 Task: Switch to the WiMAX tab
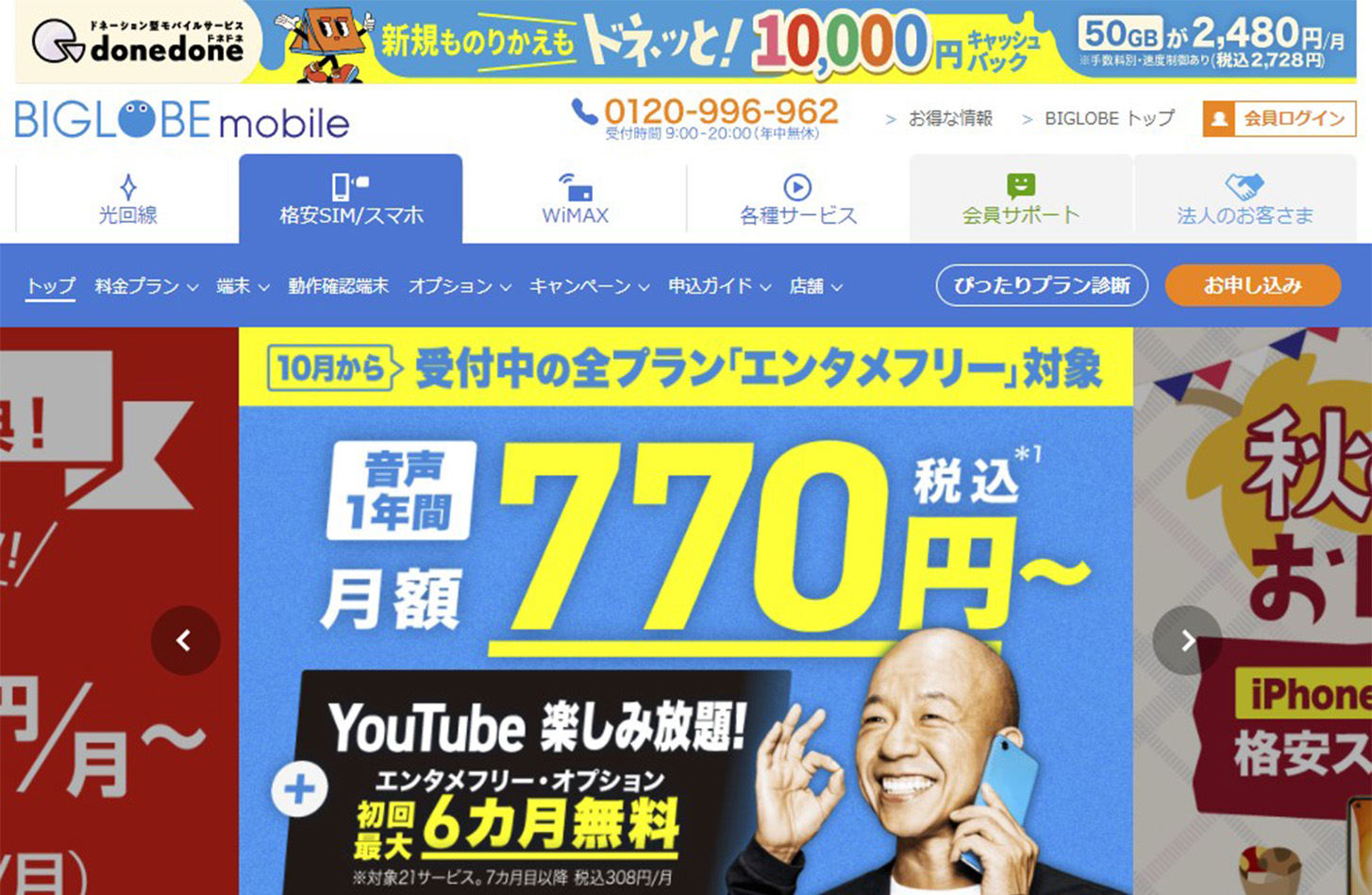pos(575,199)
